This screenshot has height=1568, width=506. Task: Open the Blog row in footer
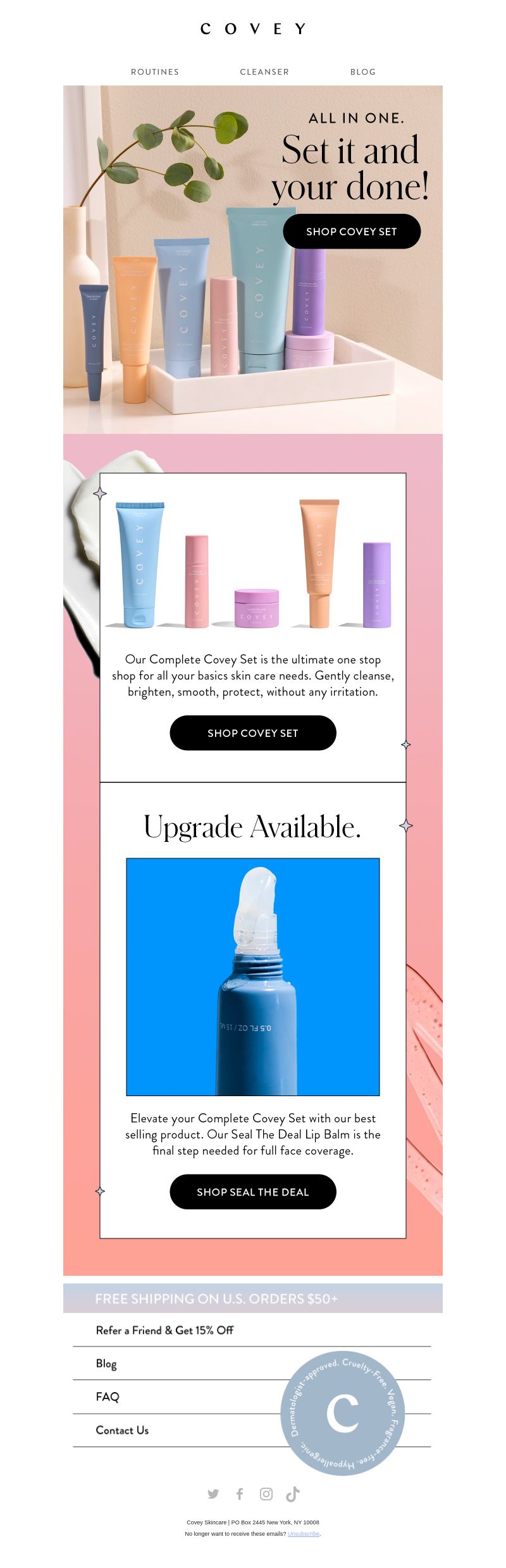(x=106, y=1364)
